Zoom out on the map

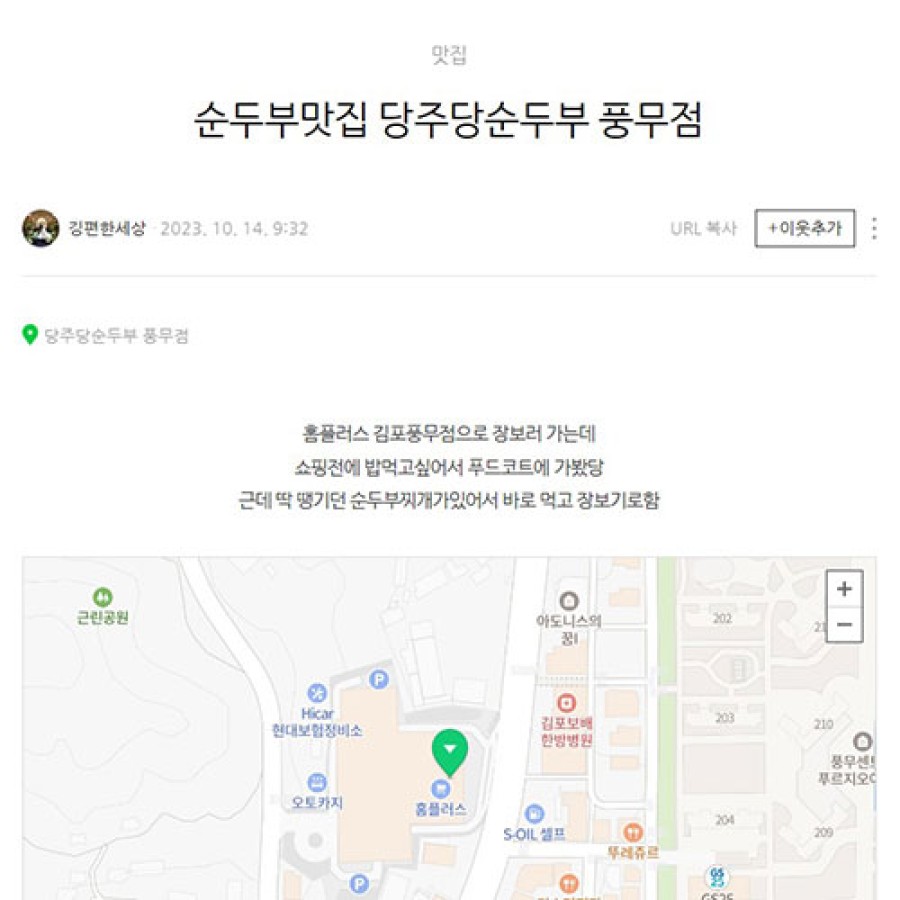(x=844, y=625)
